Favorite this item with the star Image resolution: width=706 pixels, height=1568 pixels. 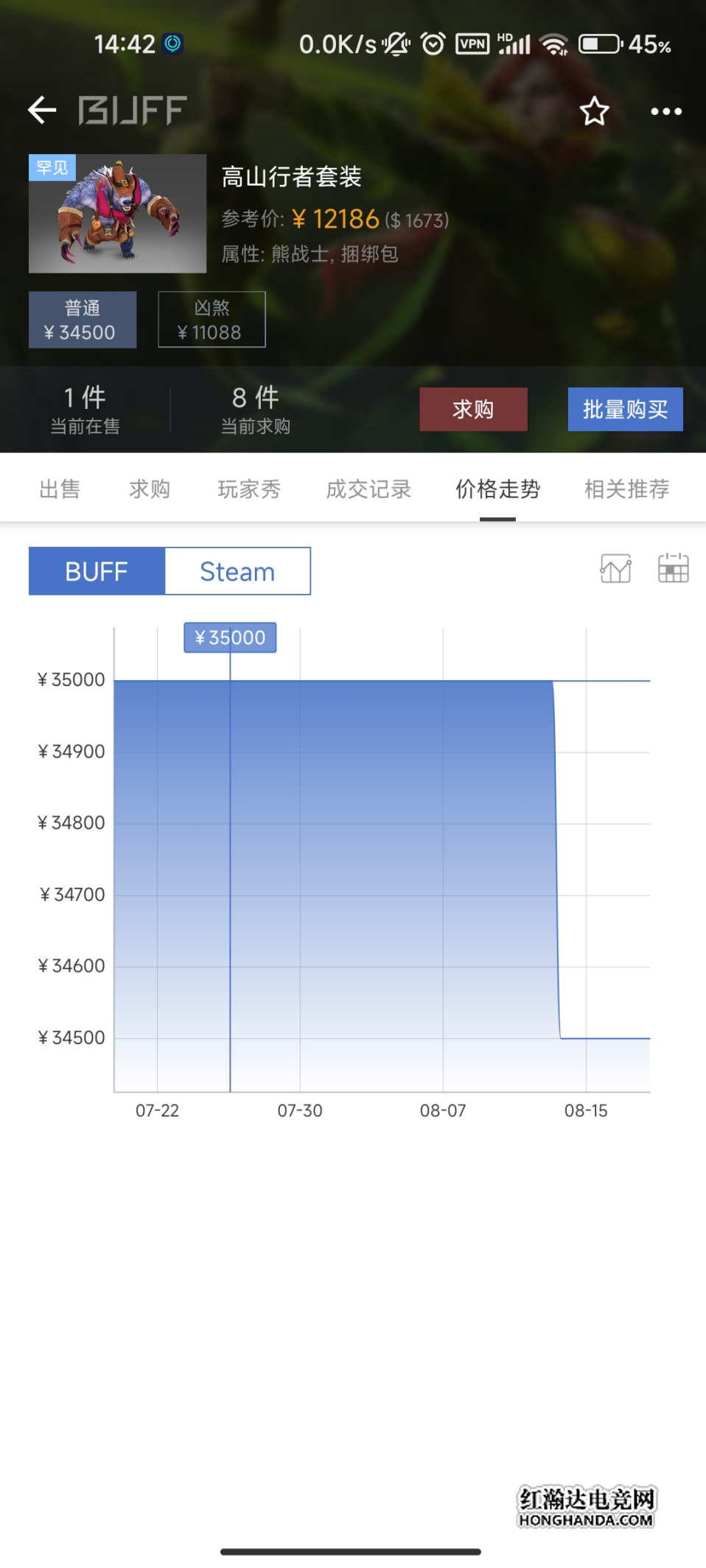594,111
